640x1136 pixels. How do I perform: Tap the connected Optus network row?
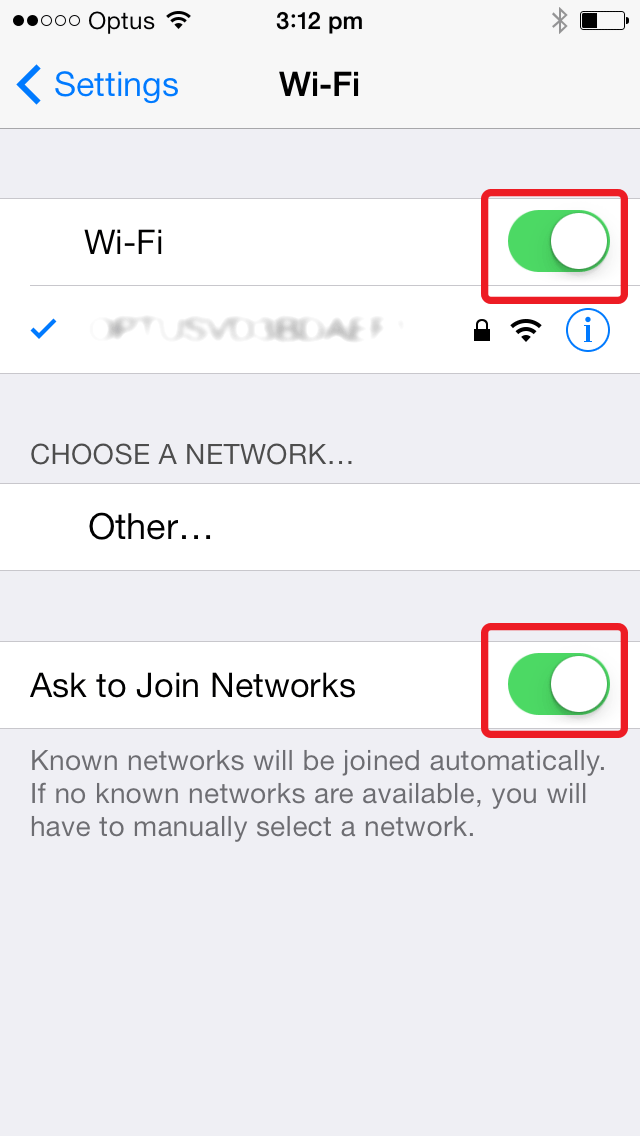click(x=320, y=330)
